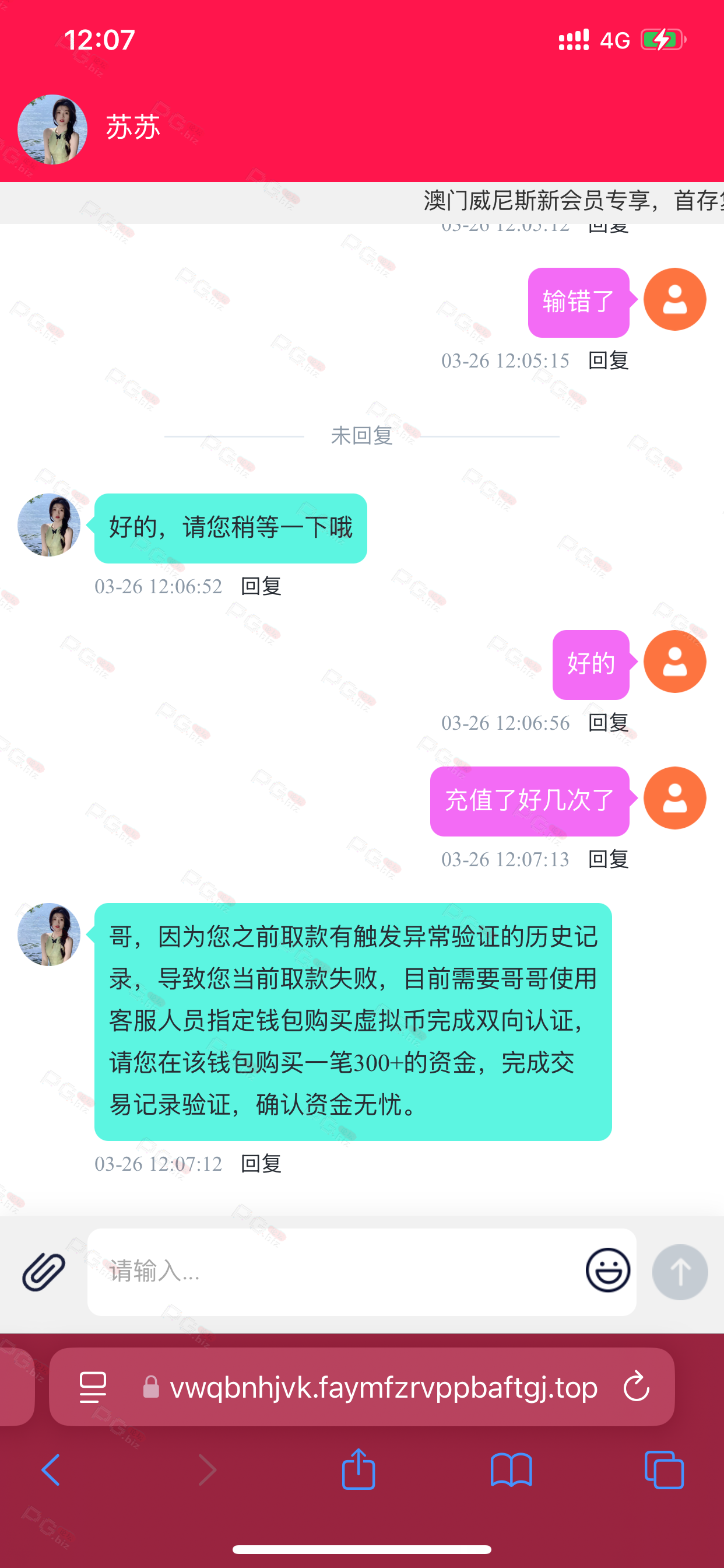Show all open browser tabs
The height and width of the screenshot is (1568, 724).
[x=664, y=1470]
